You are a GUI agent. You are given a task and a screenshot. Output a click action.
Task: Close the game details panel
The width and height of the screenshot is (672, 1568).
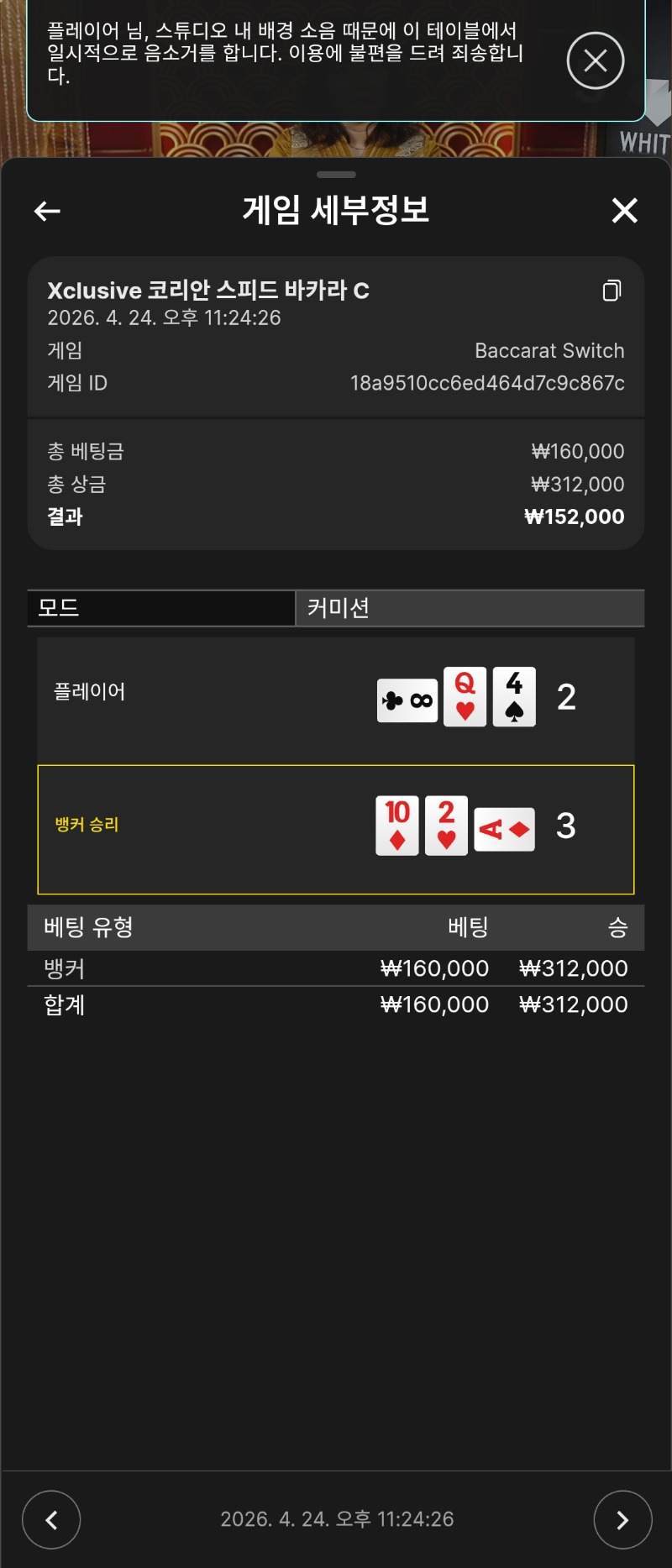[x=624, y=211]
